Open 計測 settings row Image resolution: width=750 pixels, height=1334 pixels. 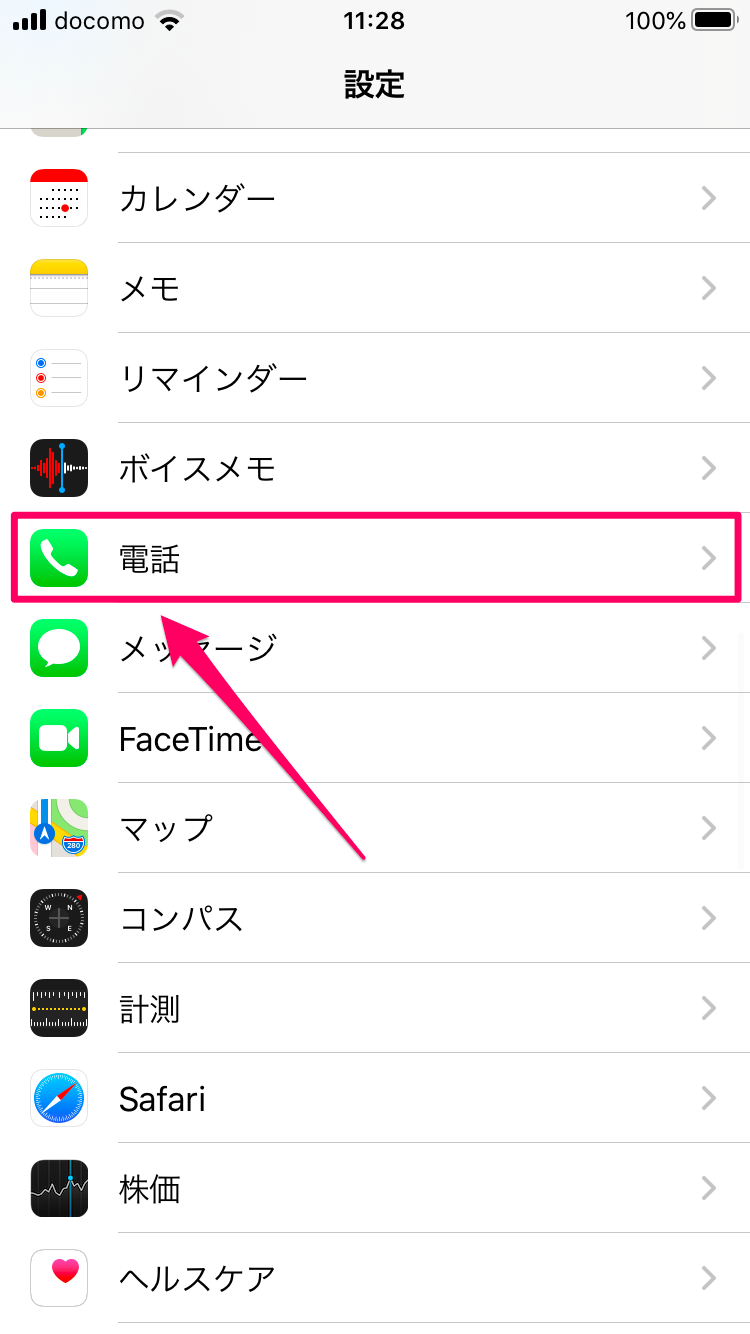pos(375,1008)
